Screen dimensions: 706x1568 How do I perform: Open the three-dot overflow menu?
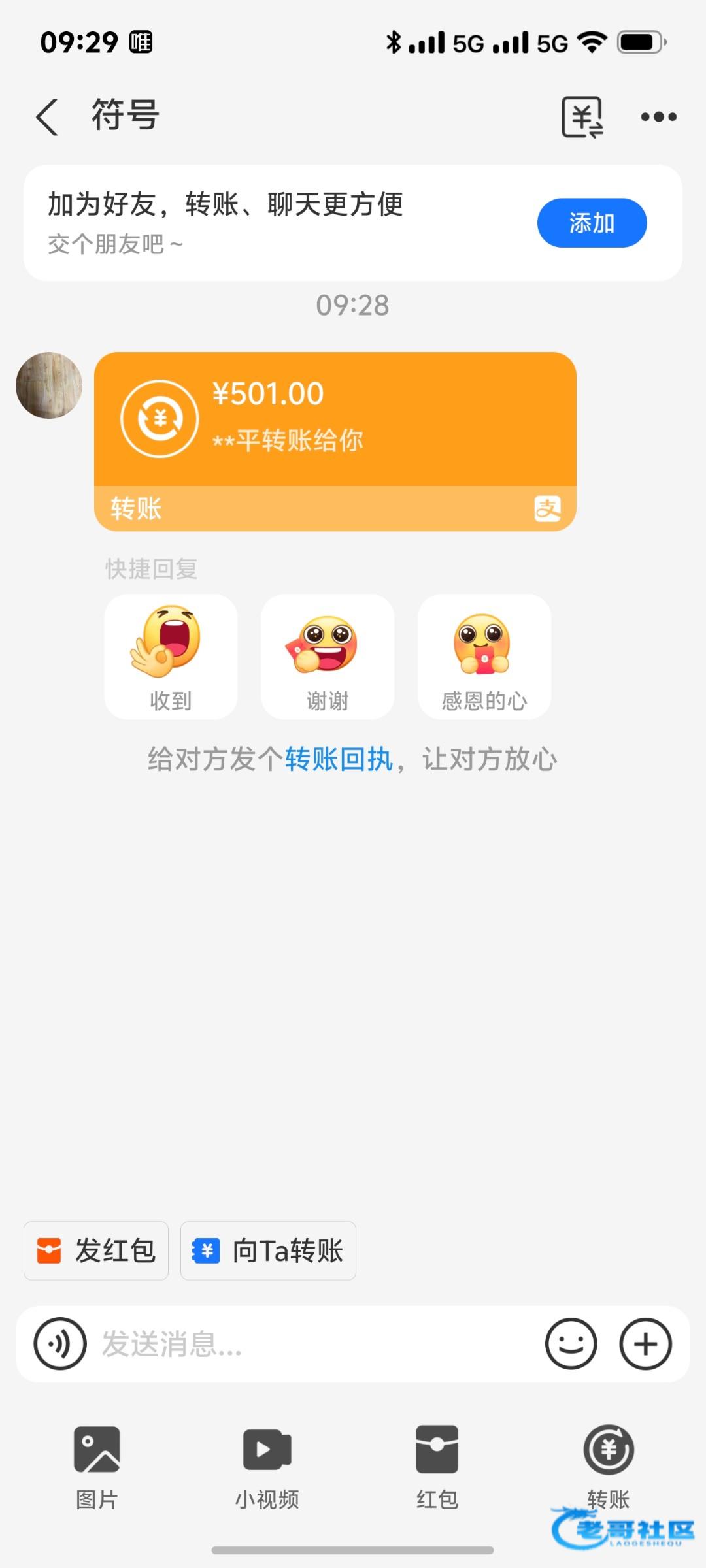click(658, 117)
